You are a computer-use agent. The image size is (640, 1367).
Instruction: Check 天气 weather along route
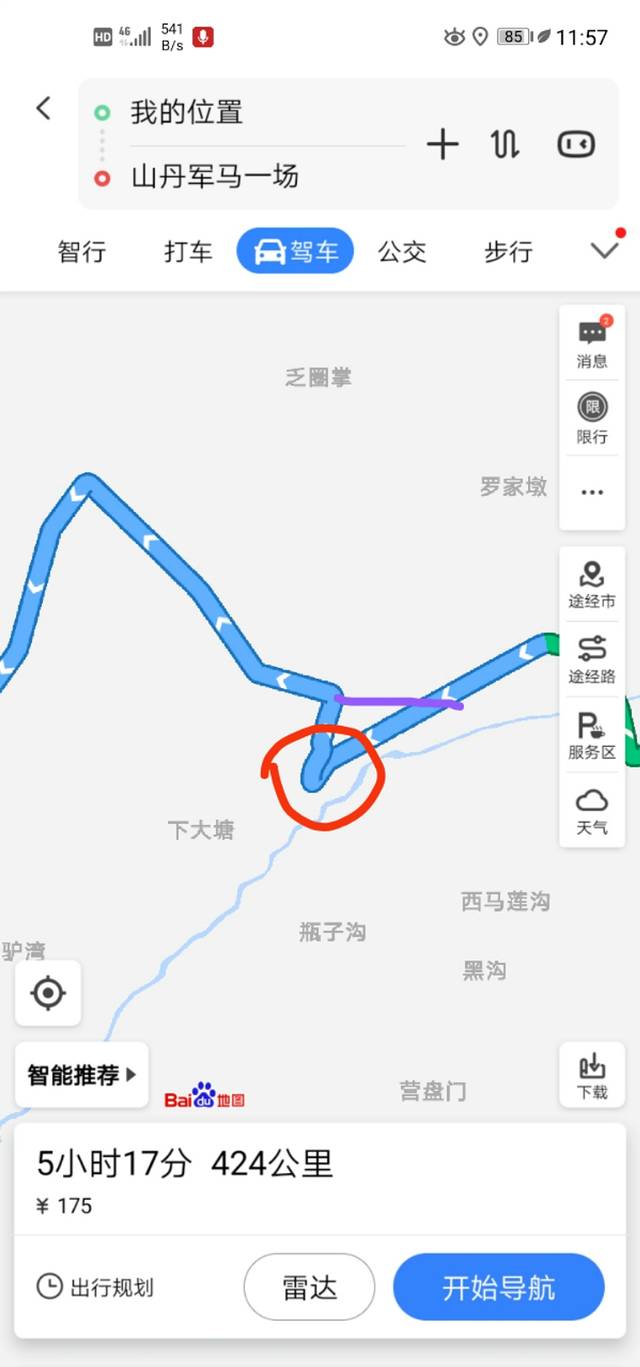point(592,811)
